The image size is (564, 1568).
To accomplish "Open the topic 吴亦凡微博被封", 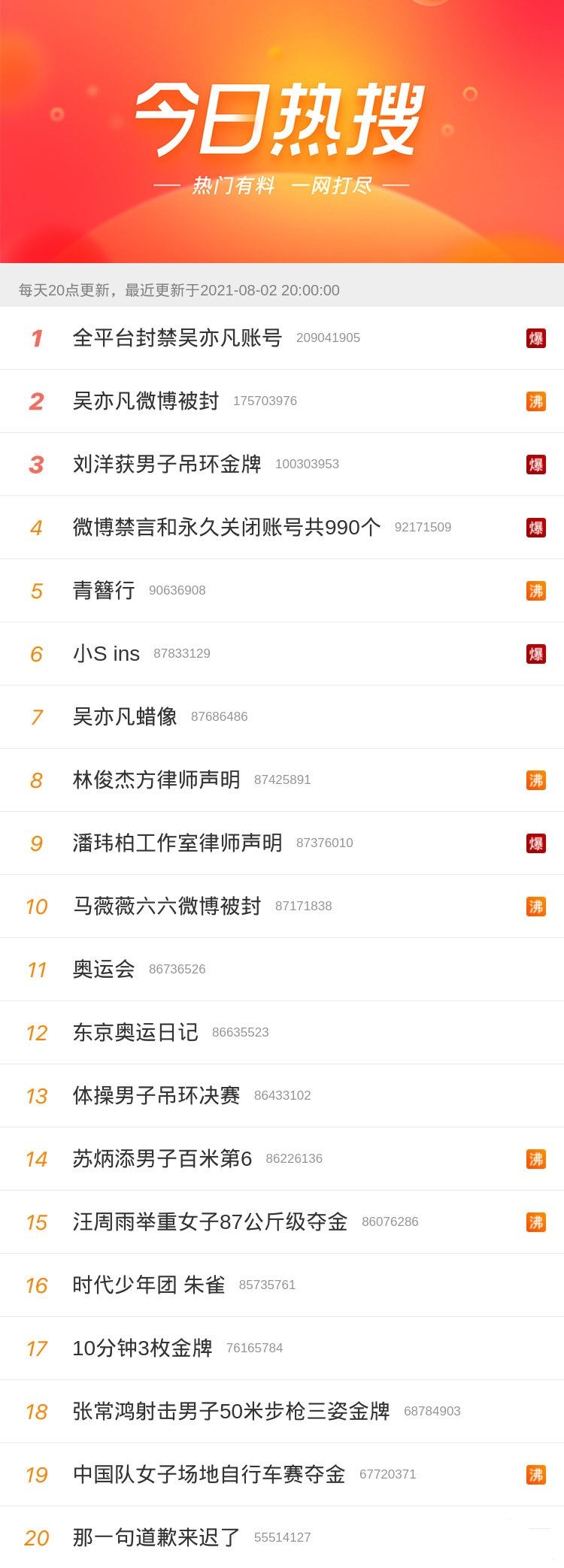I will 146,401.
